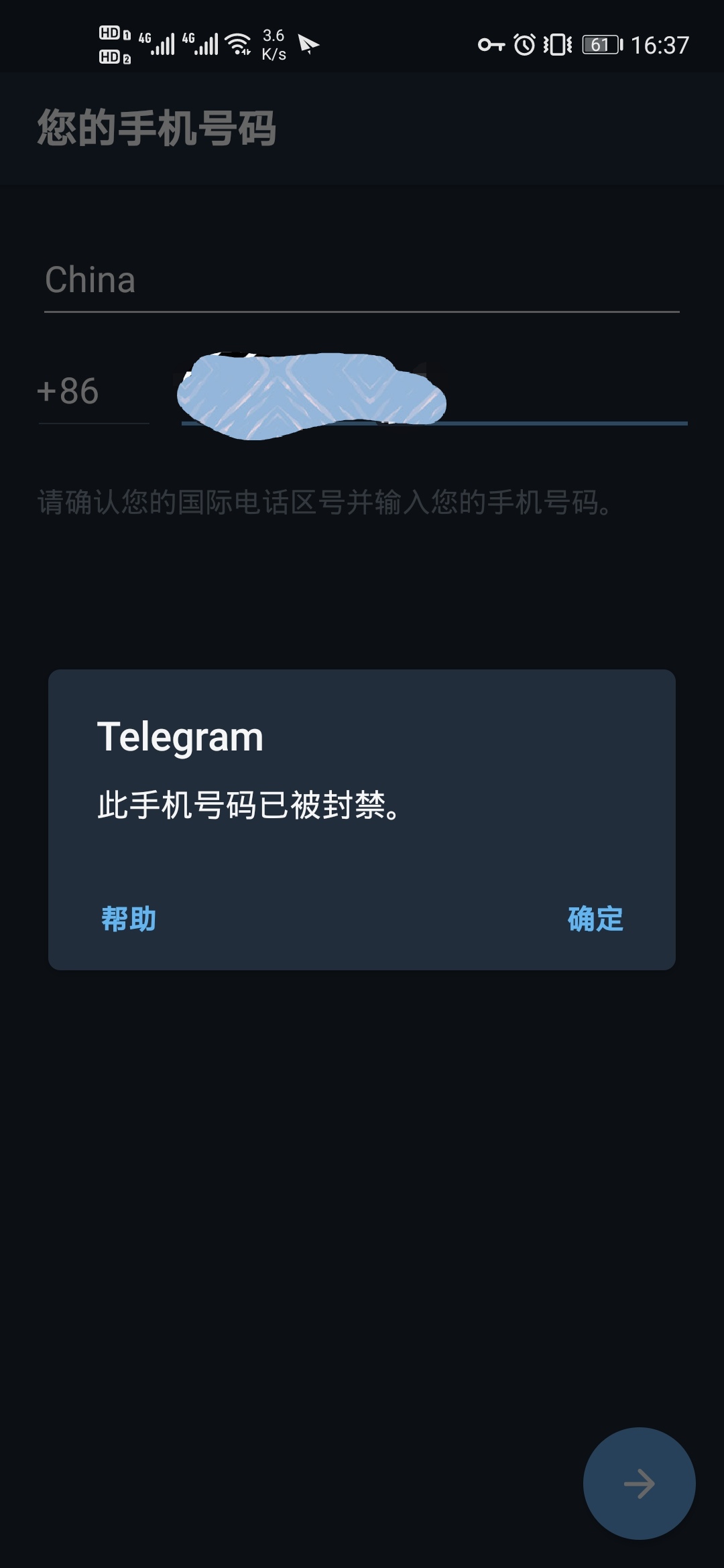Edit the +86 country code field
Screen dimensions: 724x1568
click(94, 391)
